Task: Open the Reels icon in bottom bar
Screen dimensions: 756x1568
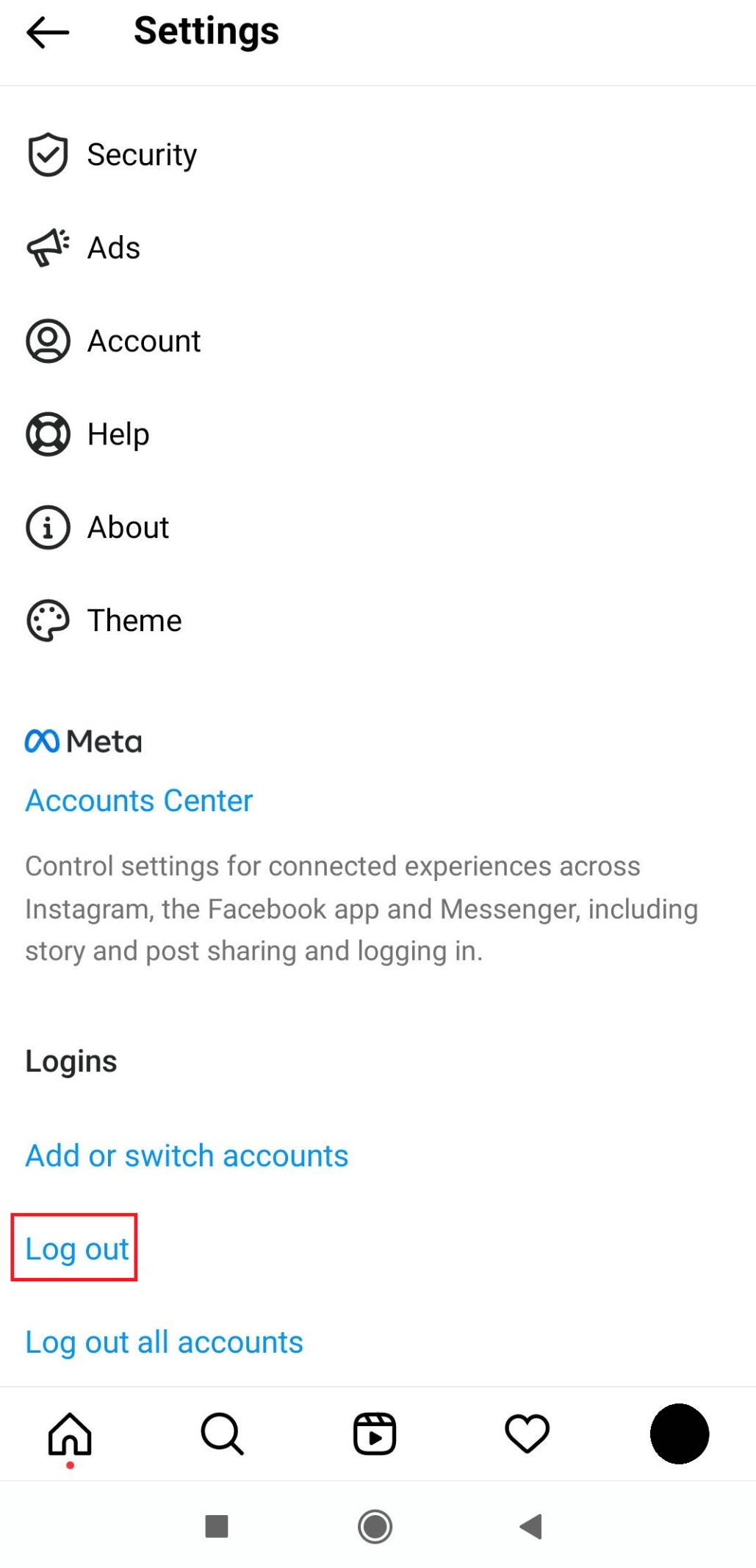Action: 375,1434
